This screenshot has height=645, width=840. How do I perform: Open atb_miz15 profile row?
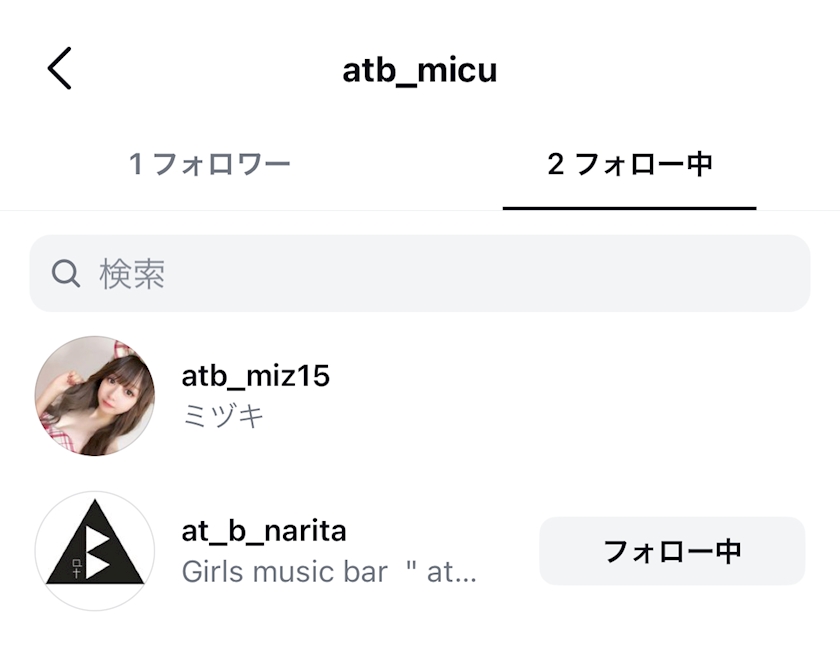[256, 396]
